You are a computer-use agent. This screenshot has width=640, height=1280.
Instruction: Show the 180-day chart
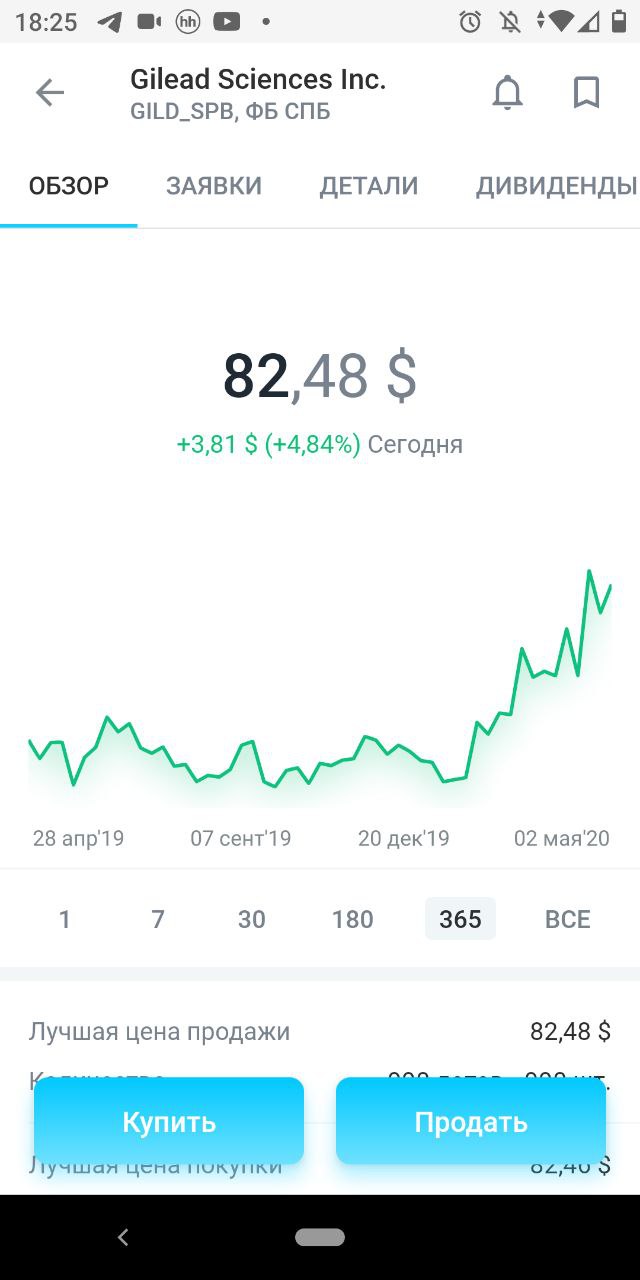tap(352, 919)
